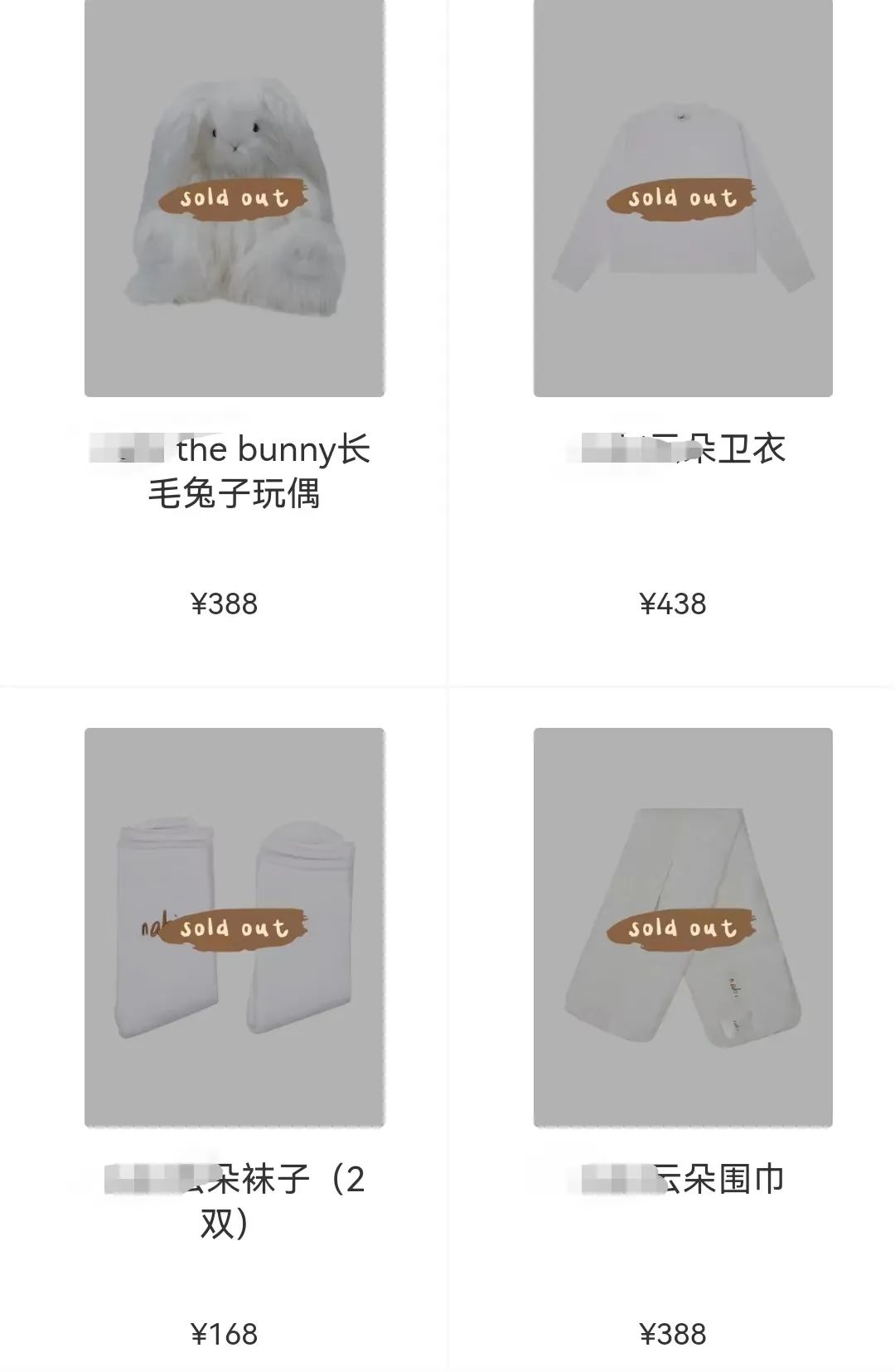Image resolution: width=895 pixels, height=1372 pixels.
Task: Open the 云朵卫衣 sweatshirt product image
Action: [682, 199]
